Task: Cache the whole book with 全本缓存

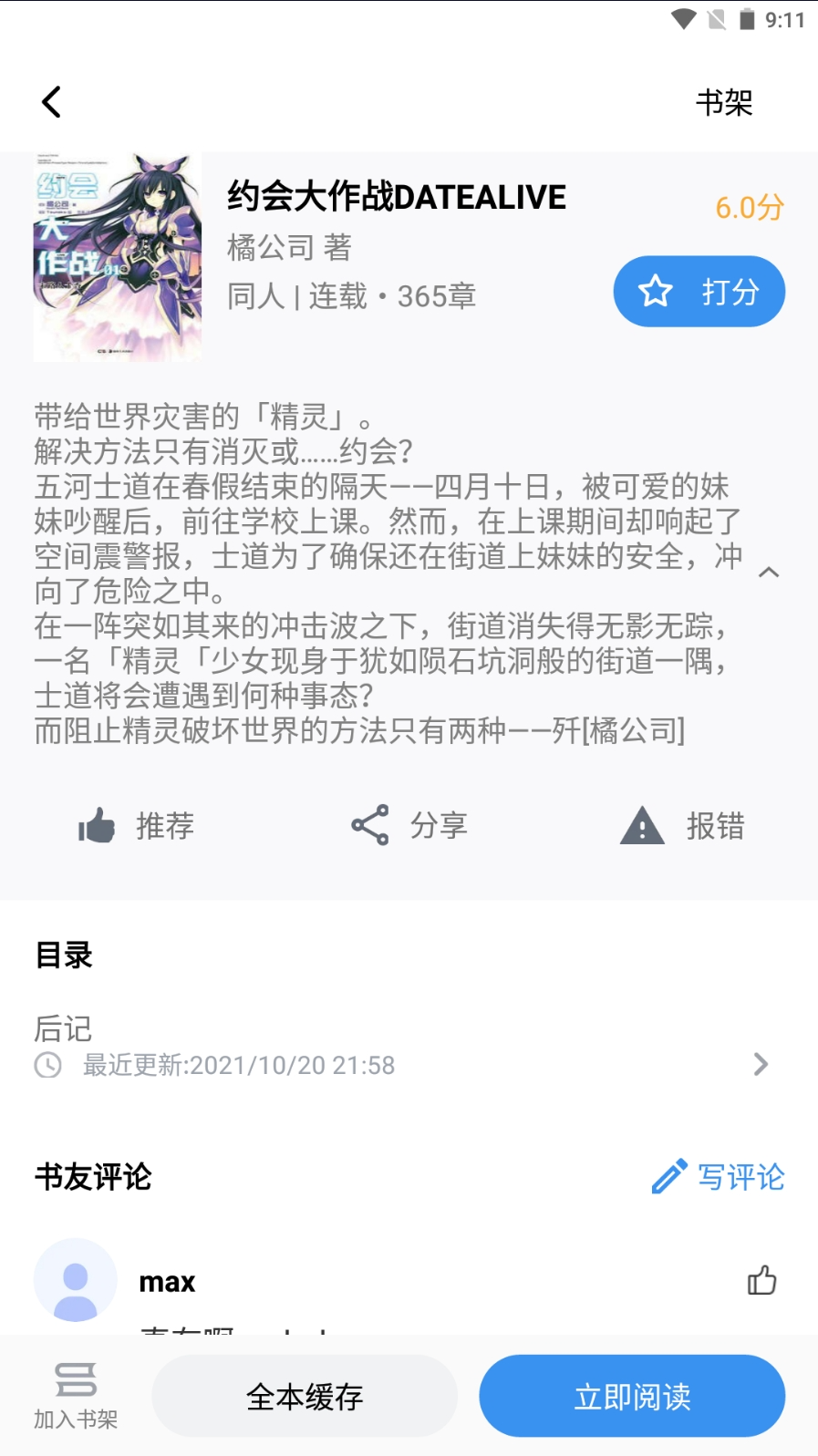Action: (x=305, y=1396)
